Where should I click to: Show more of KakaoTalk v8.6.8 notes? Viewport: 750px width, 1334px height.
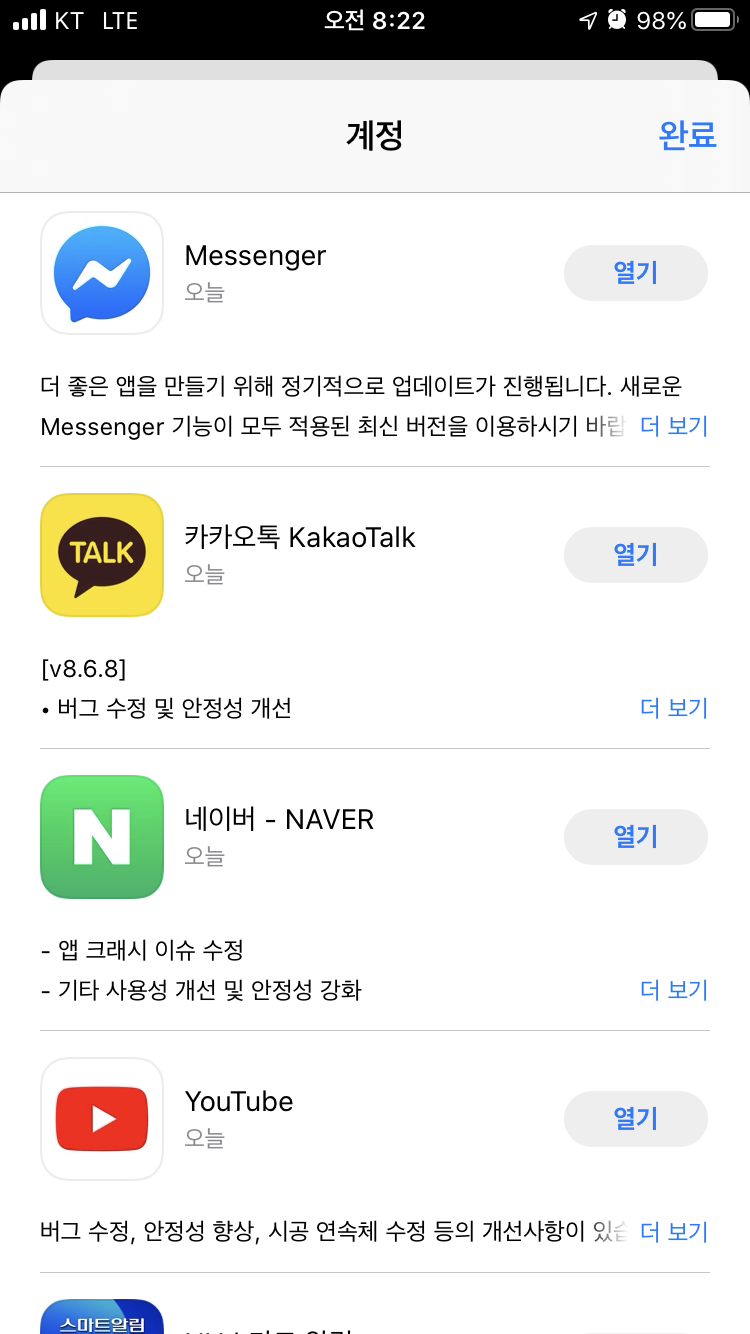pos(674,708)
